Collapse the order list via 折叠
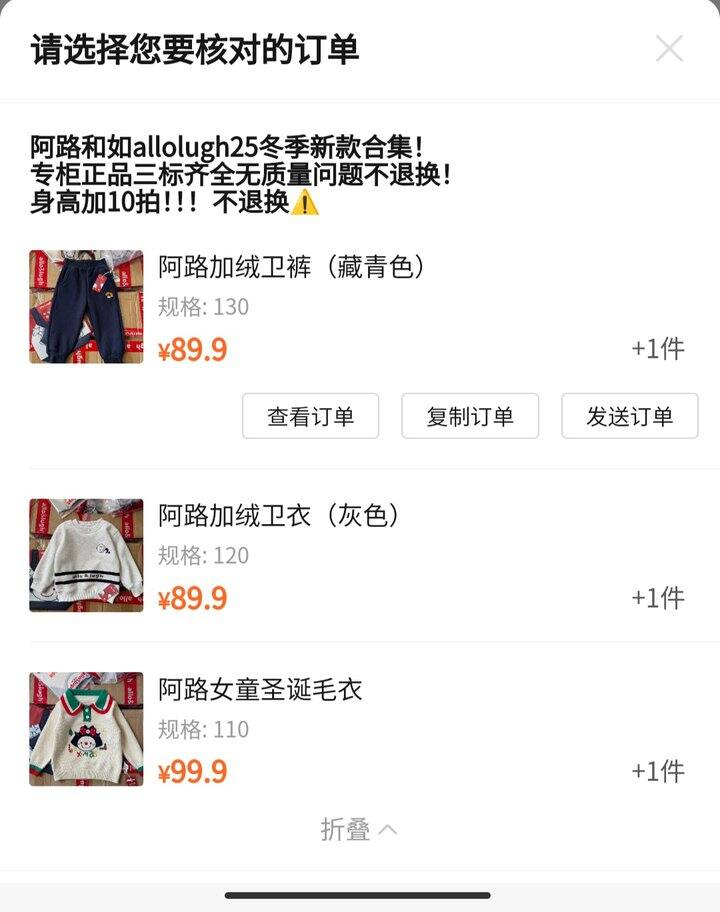Screen dimensions: 720x912 (x=359, y=829)
